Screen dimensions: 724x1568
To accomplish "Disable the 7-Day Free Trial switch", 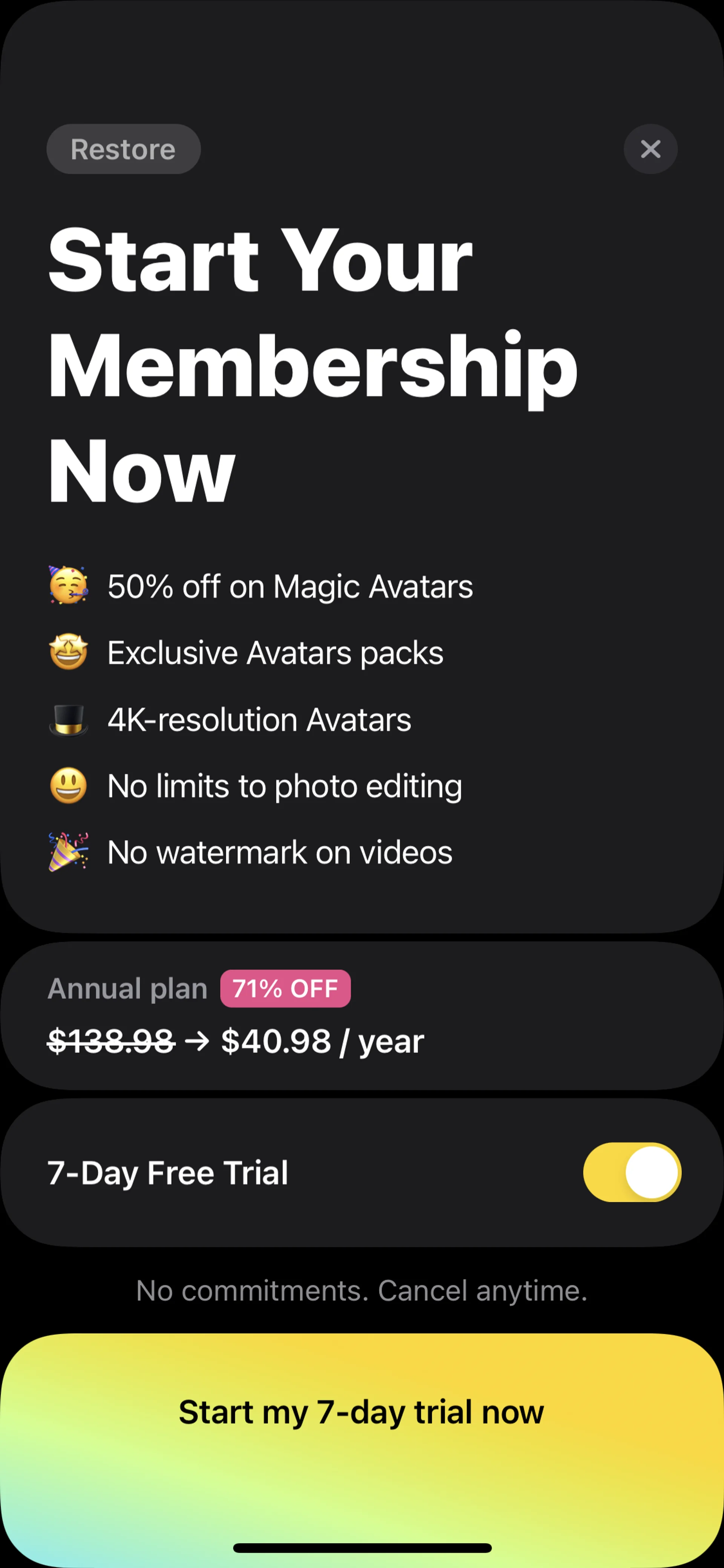I will click(x=632, y=1172).
